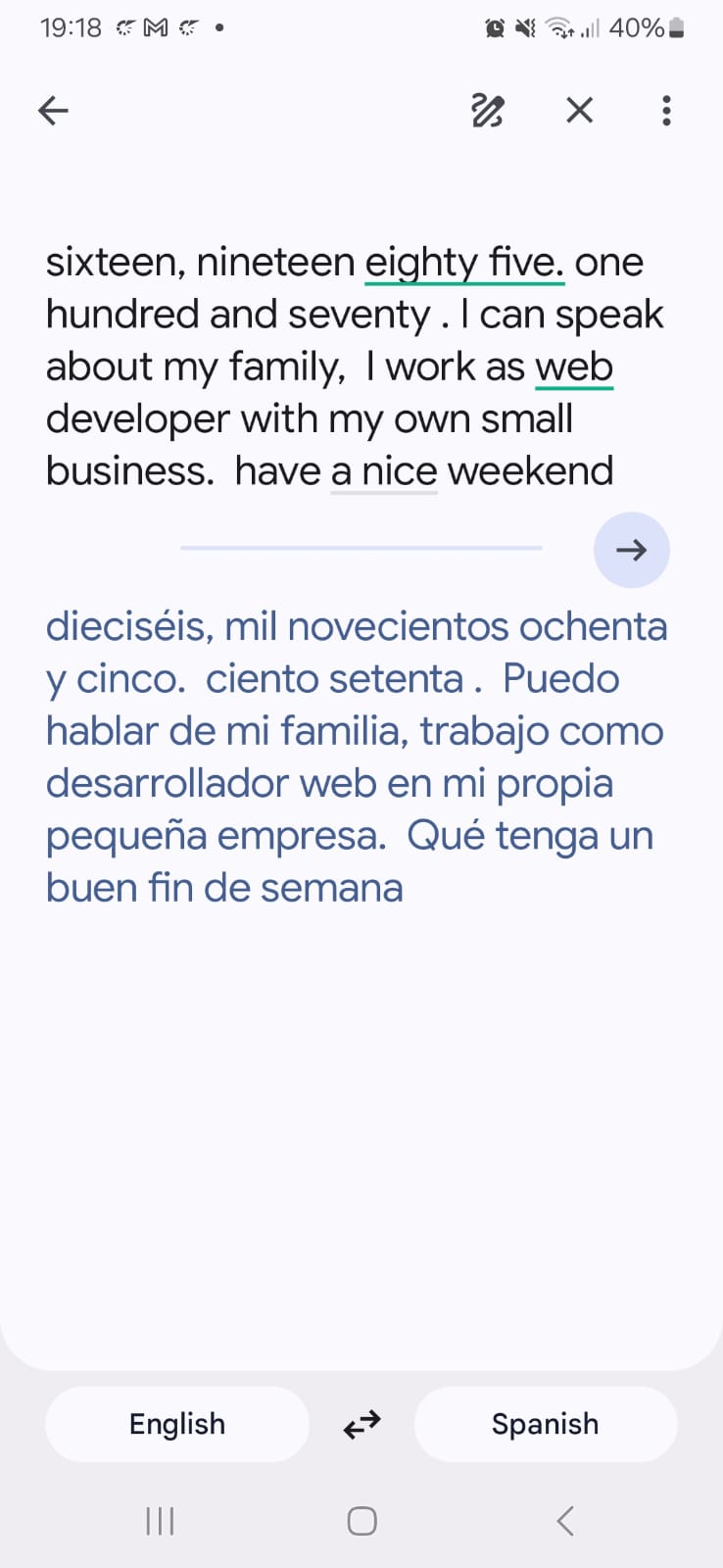The image size is (723, 1568).
Task: Go back using the top-left arrow
Action: tap(53, 111)
